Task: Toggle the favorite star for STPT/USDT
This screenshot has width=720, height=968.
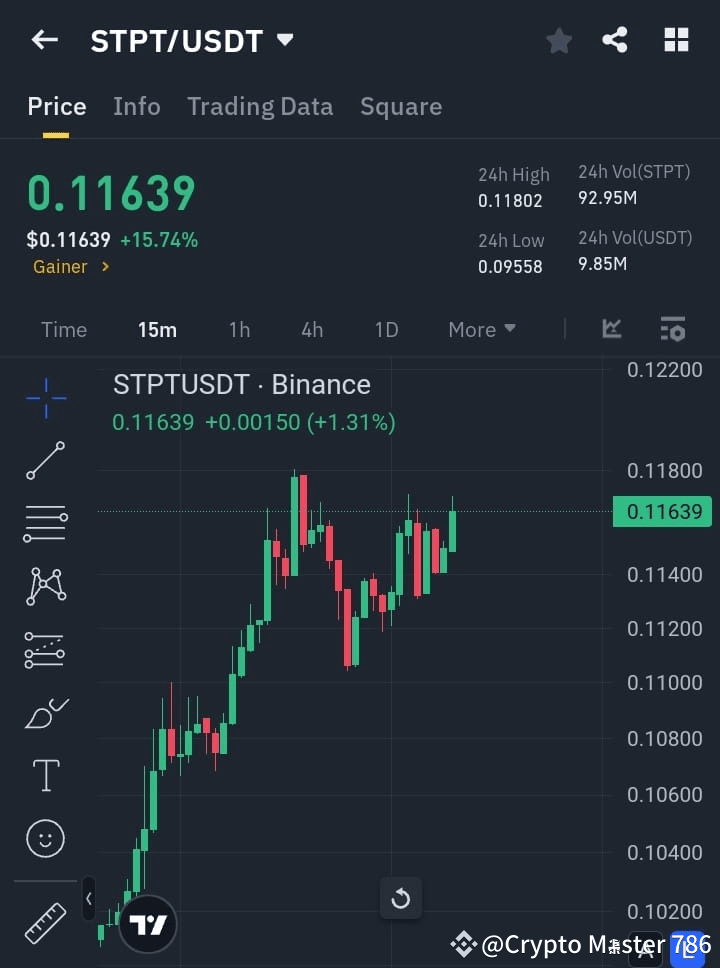Action: click(558, 40)
